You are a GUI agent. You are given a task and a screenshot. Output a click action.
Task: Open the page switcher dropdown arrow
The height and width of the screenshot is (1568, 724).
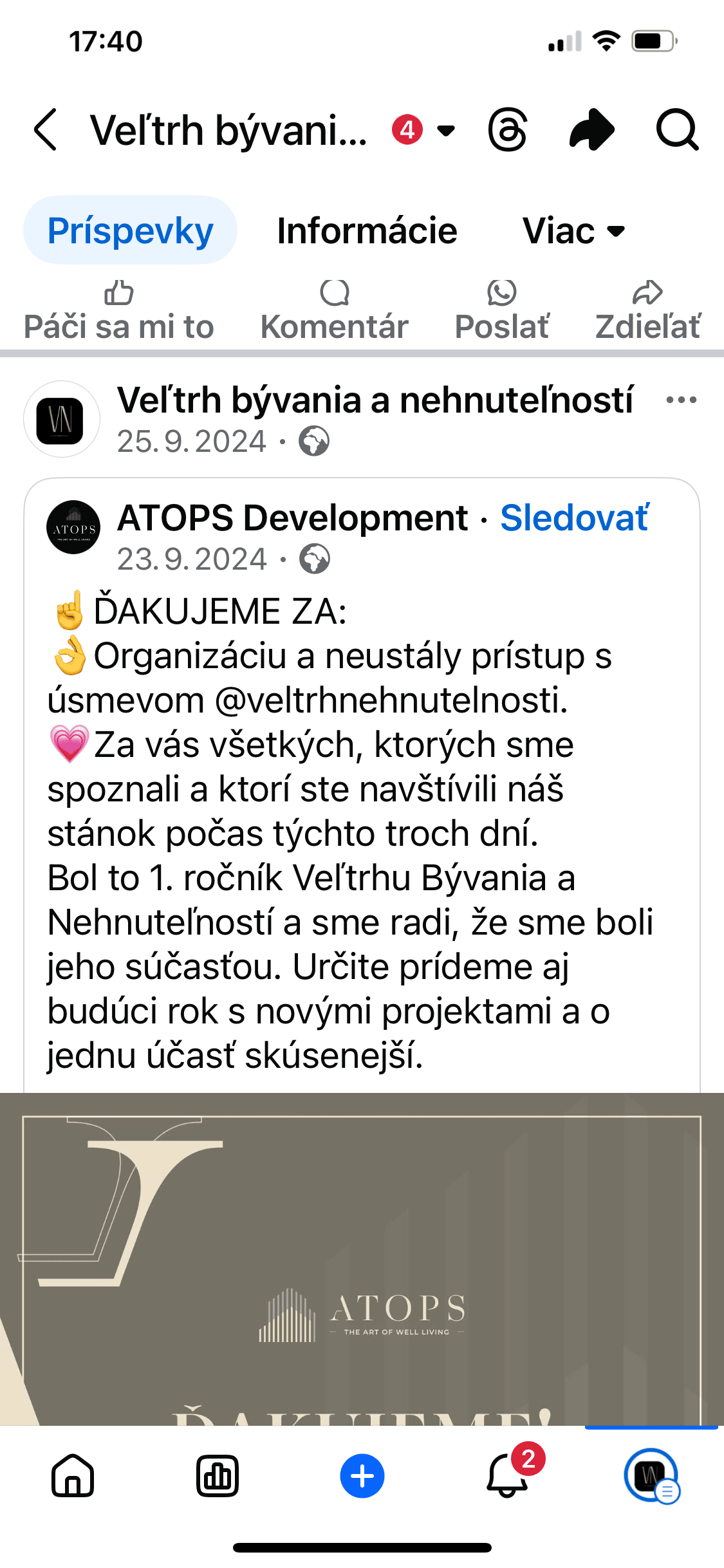pyautogui.click(x=446, y=131)
